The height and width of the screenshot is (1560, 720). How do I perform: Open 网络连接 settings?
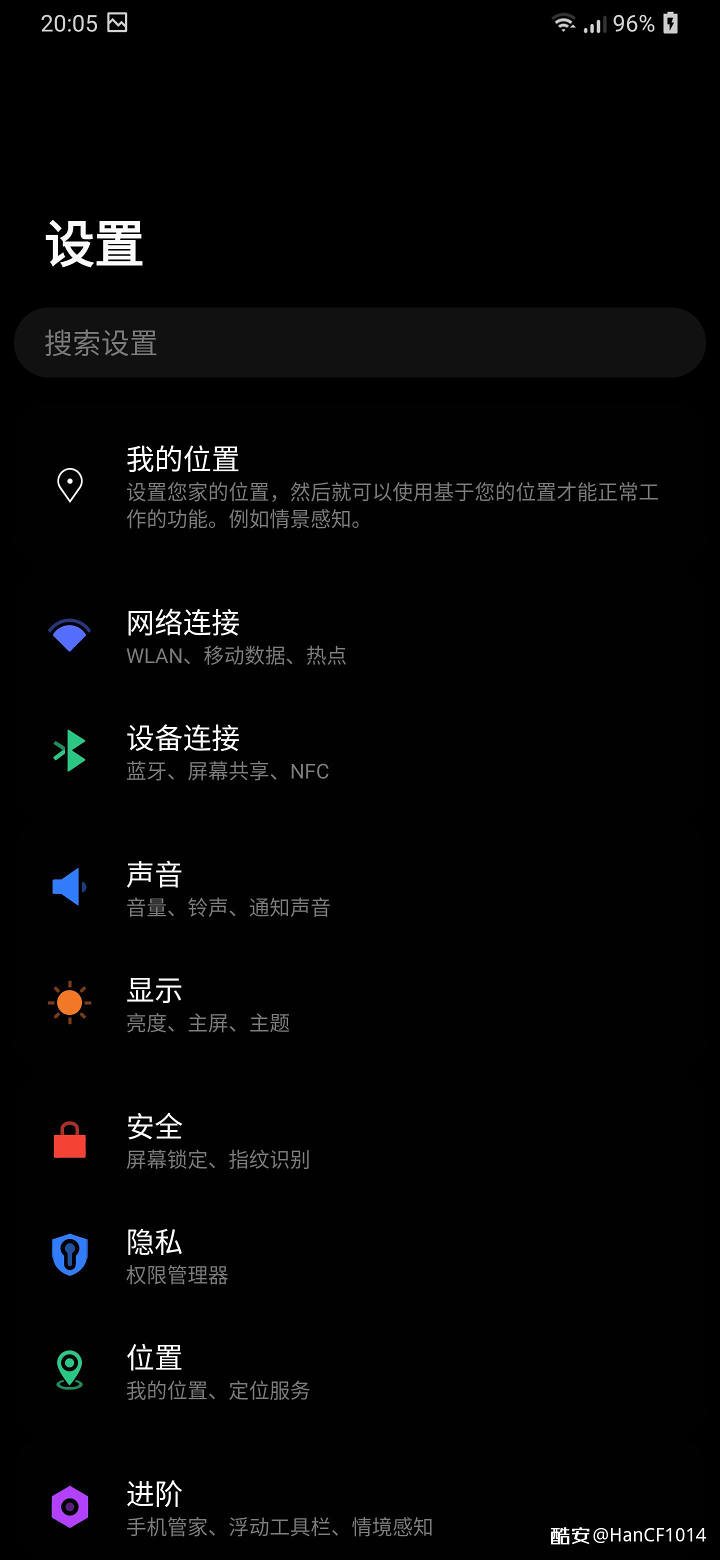[x=360, y=636]
